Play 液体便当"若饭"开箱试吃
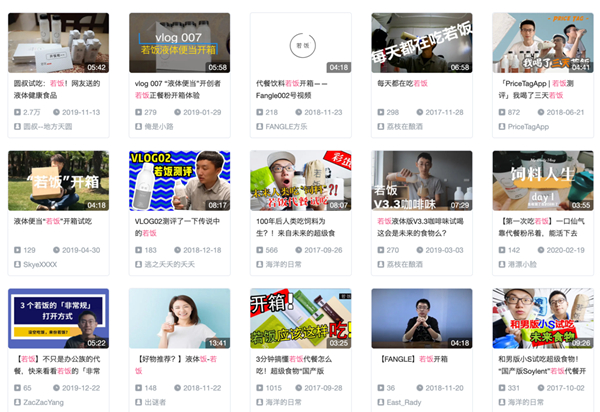 [x=58, y=181]
